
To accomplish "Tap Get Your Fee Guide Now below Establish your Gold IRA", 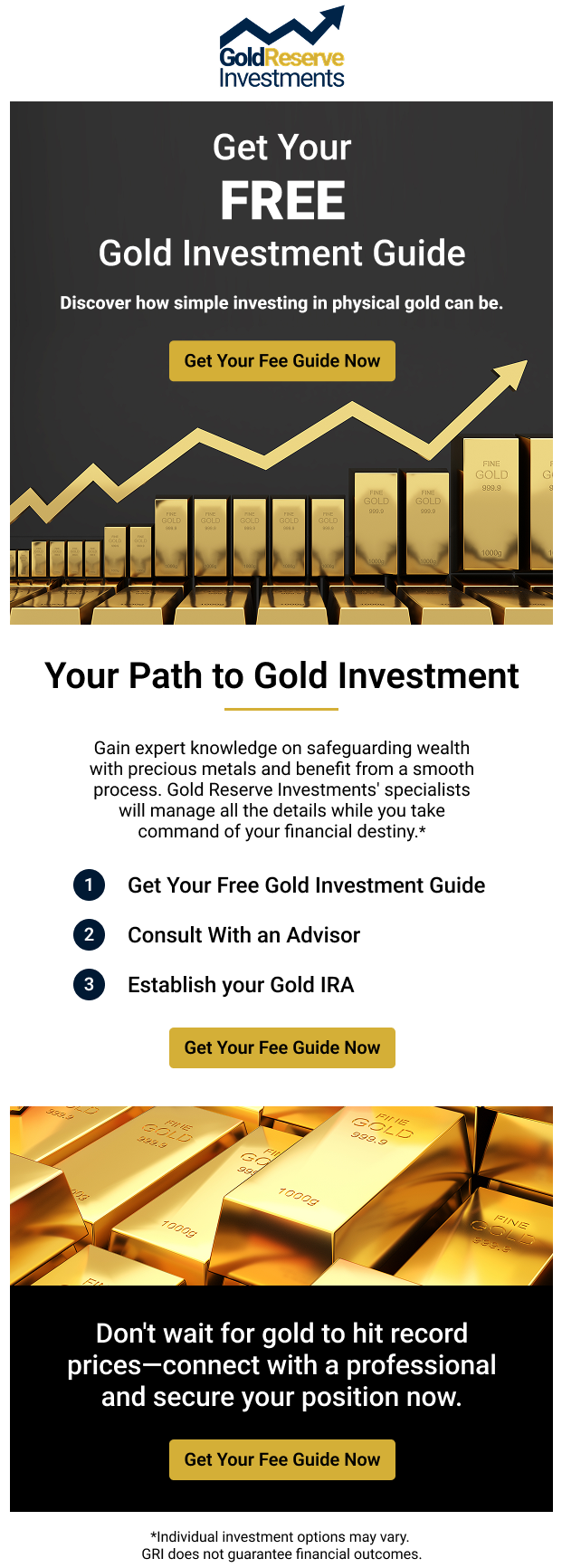I will tap(281, 1047).
